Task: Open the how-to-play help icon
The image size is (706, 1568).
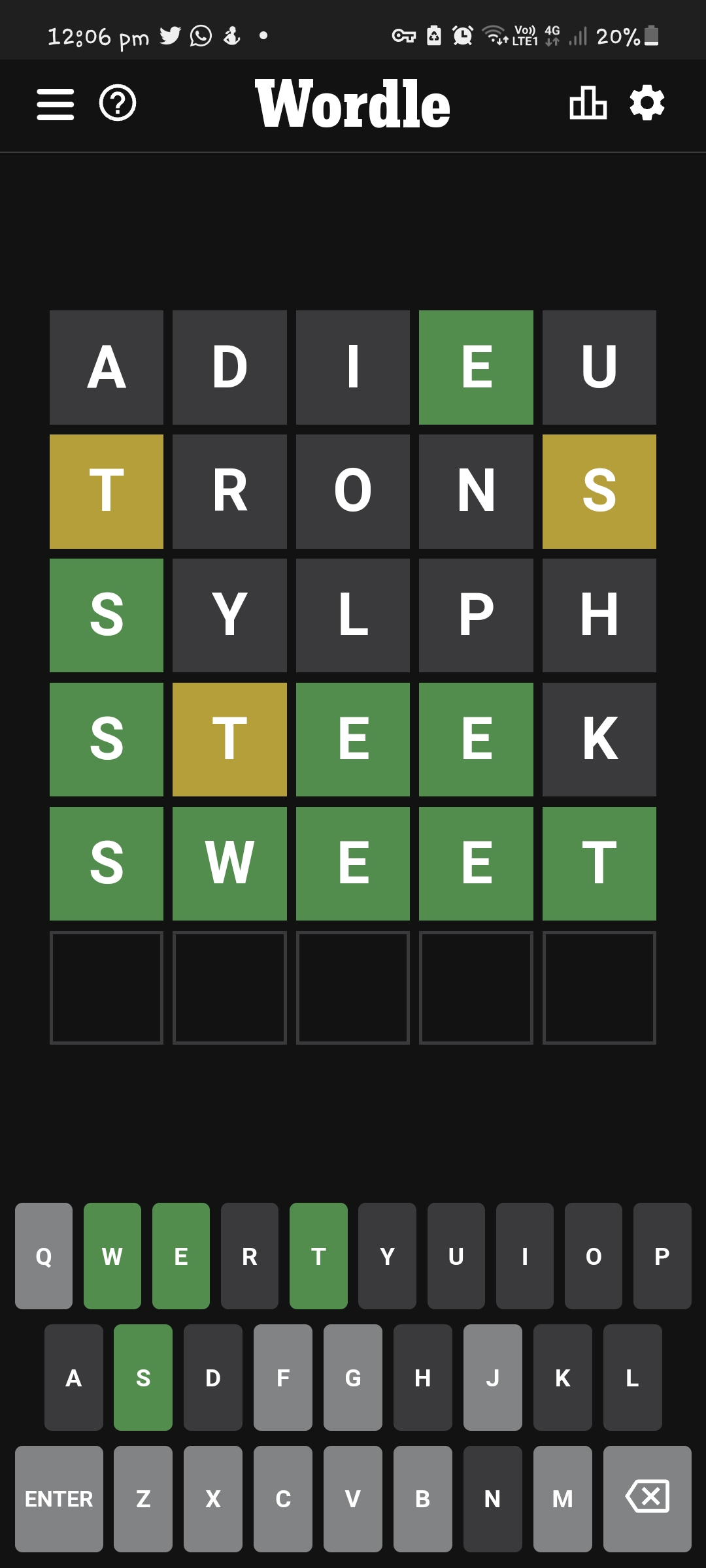Action: (118, 103)
